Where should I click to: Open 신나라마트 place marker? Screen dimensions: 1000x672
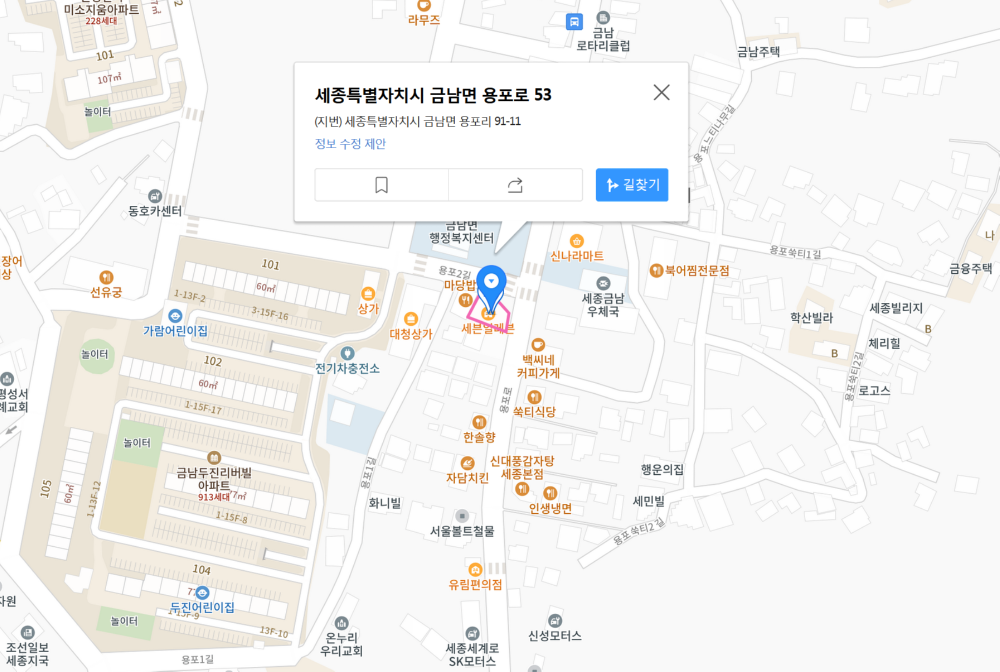[577, 241]
